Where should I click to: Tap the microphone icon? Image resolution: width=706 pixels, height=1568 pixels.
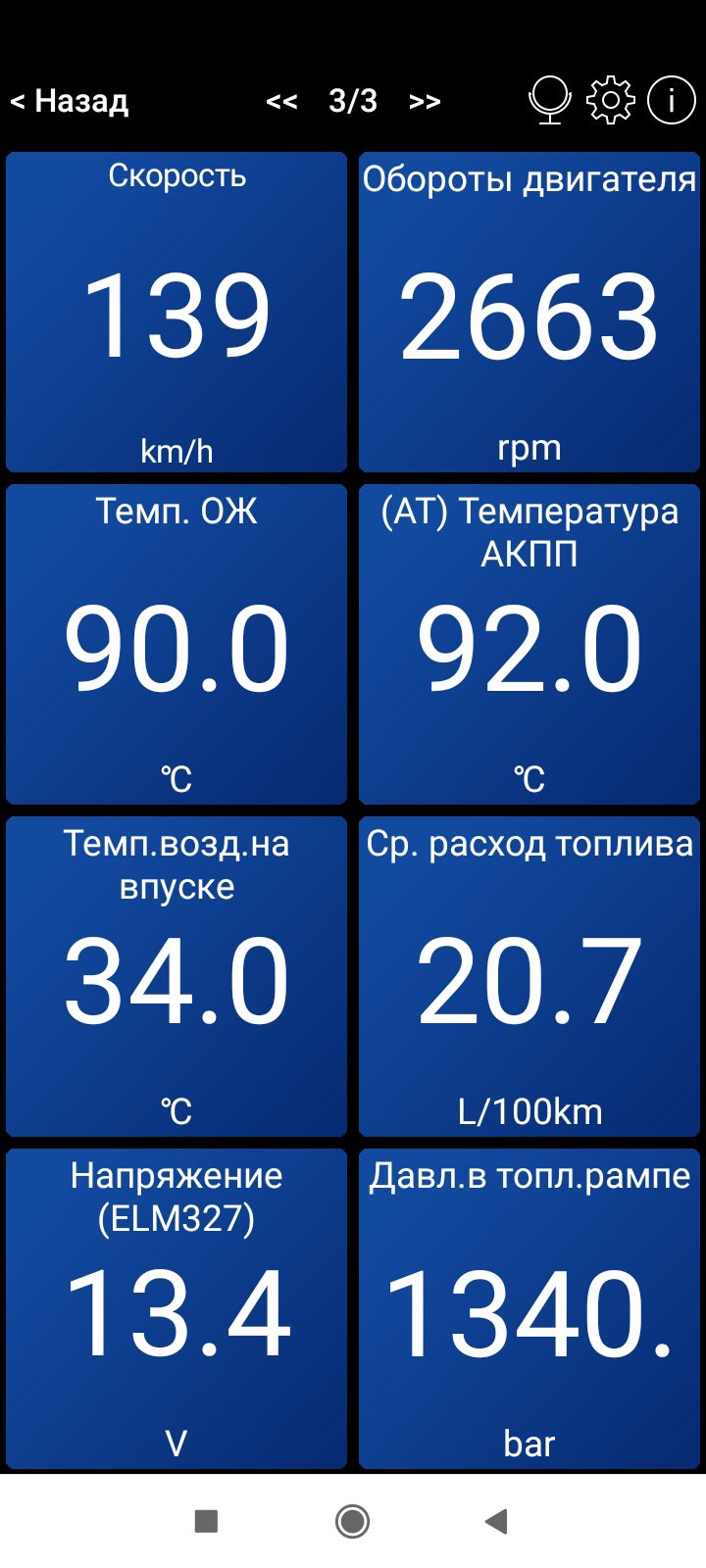point(549,100)
